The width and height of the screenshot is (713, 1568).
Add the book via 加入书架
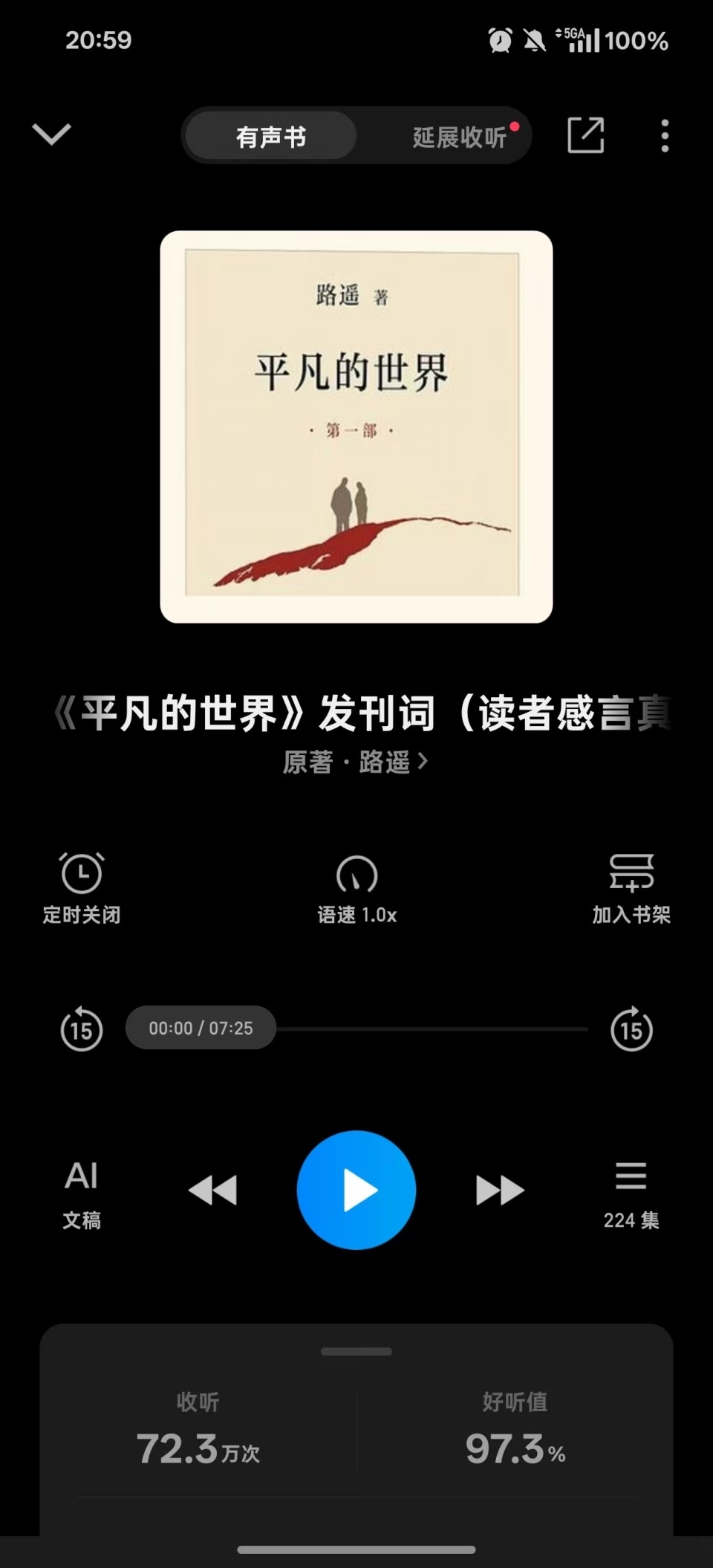click(631, 887)
